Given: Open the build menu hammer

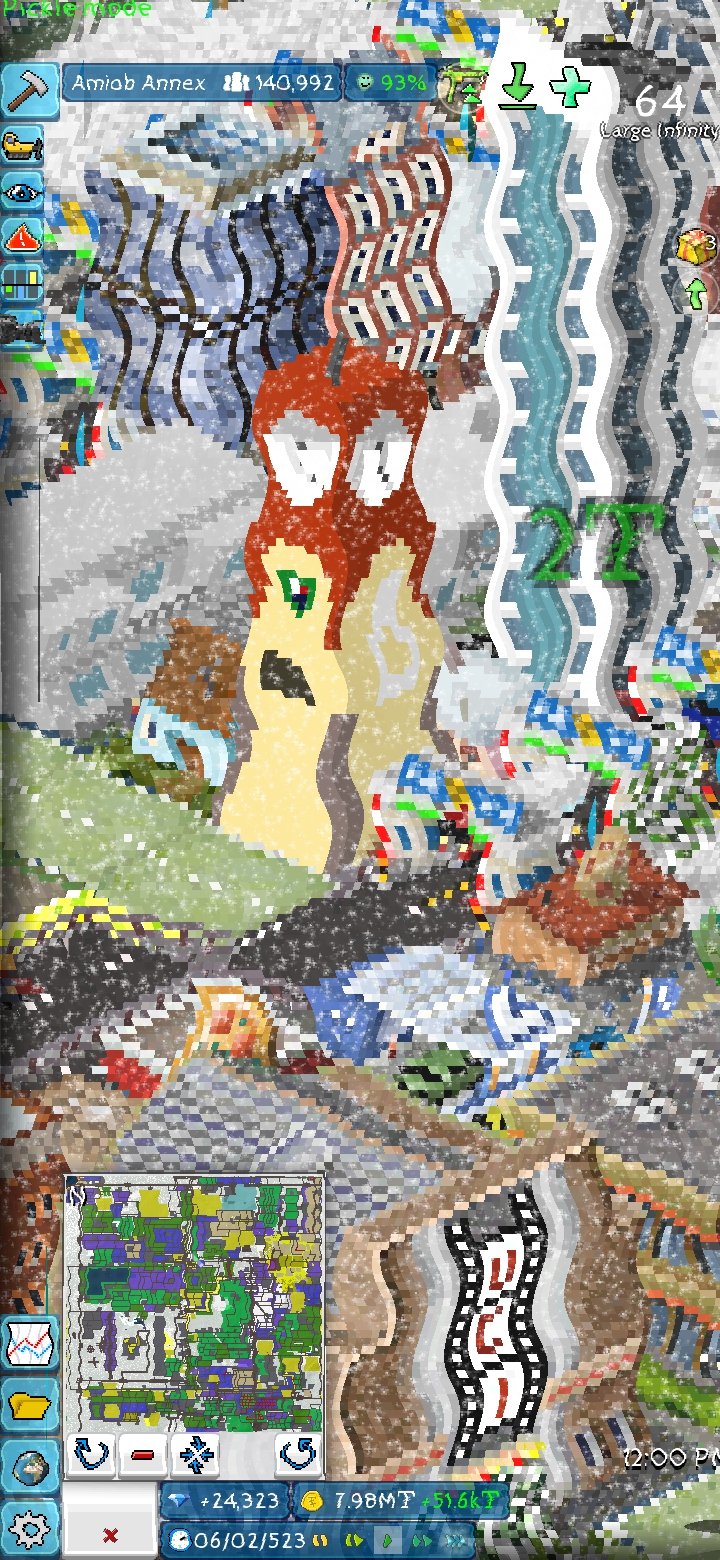Looking at the screenshot, I should click(x=30, y=91).
